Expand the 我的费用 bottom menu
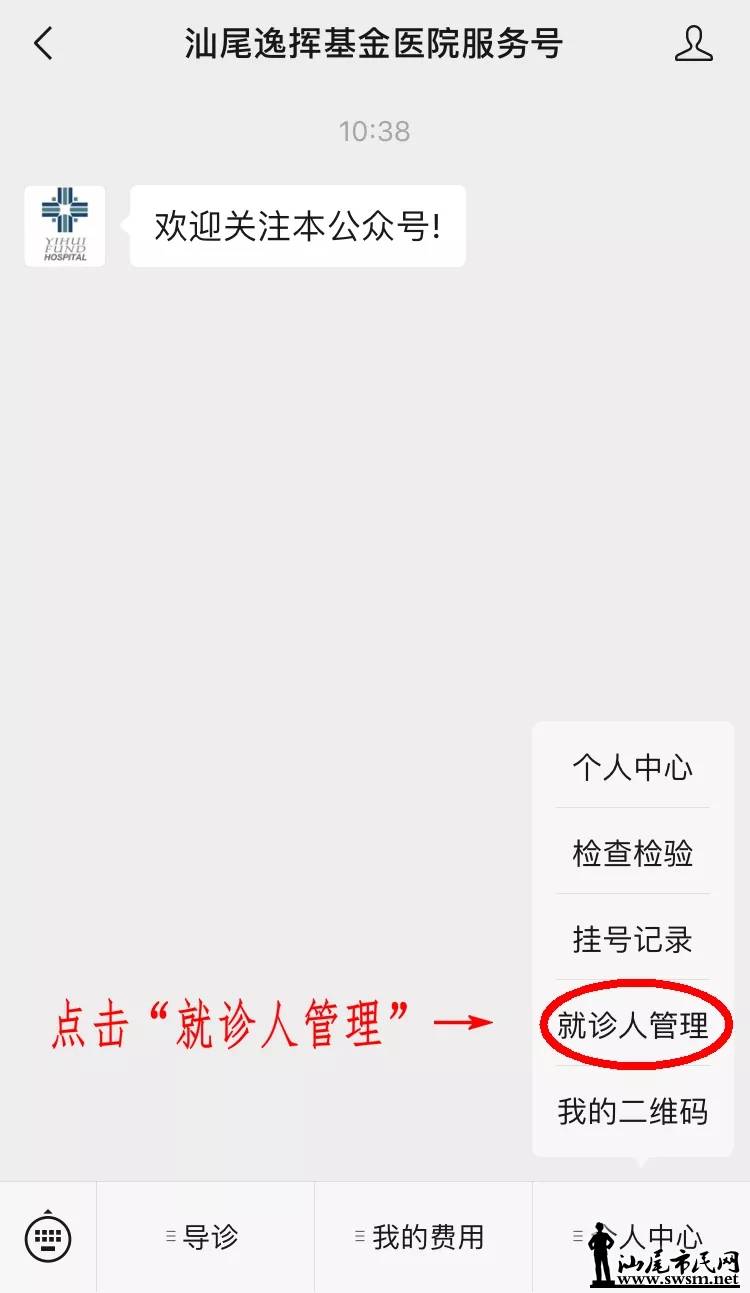 tap(423, 1238)
